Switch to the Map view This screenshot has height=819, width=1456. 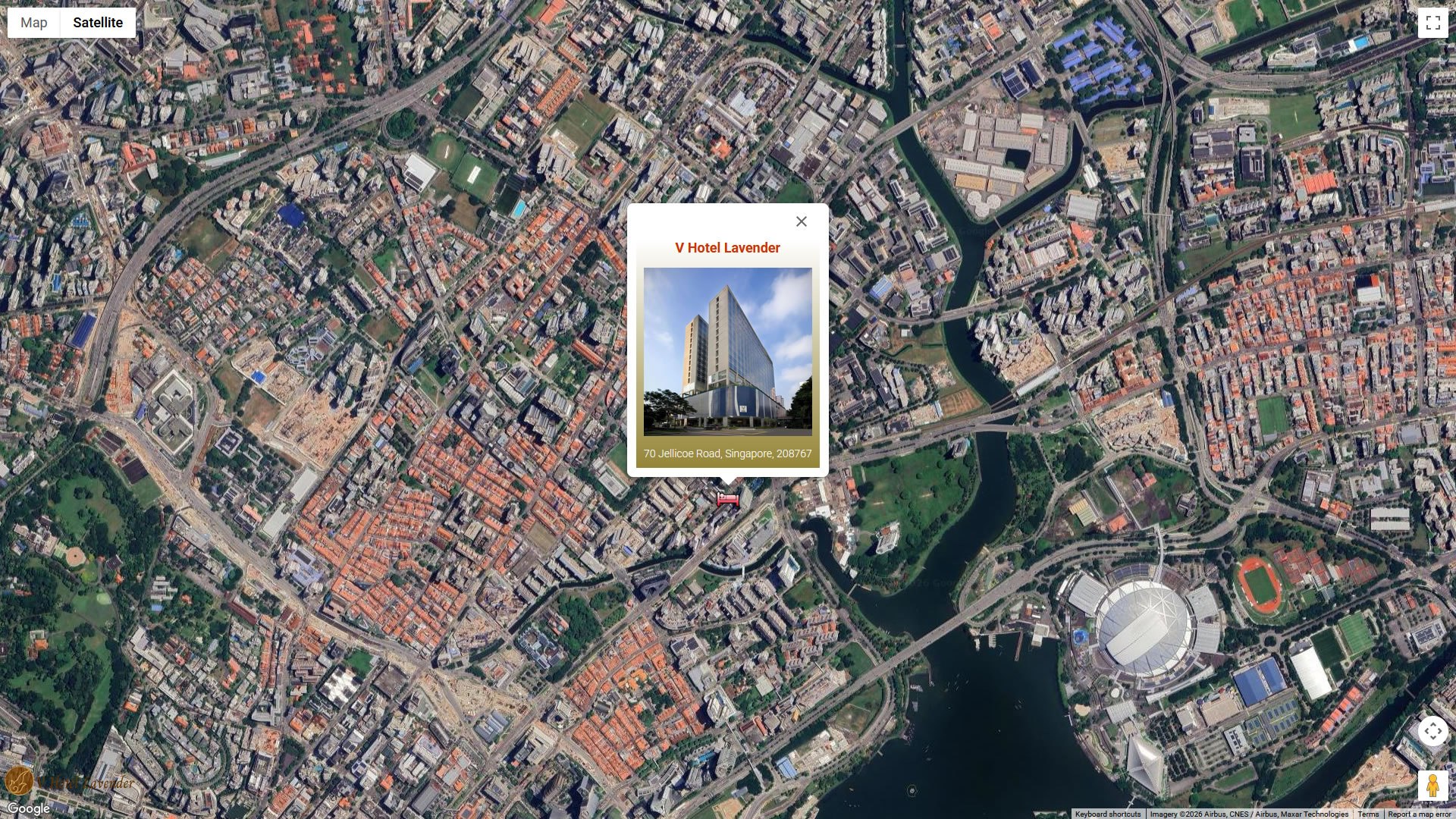tap(33, 23)
